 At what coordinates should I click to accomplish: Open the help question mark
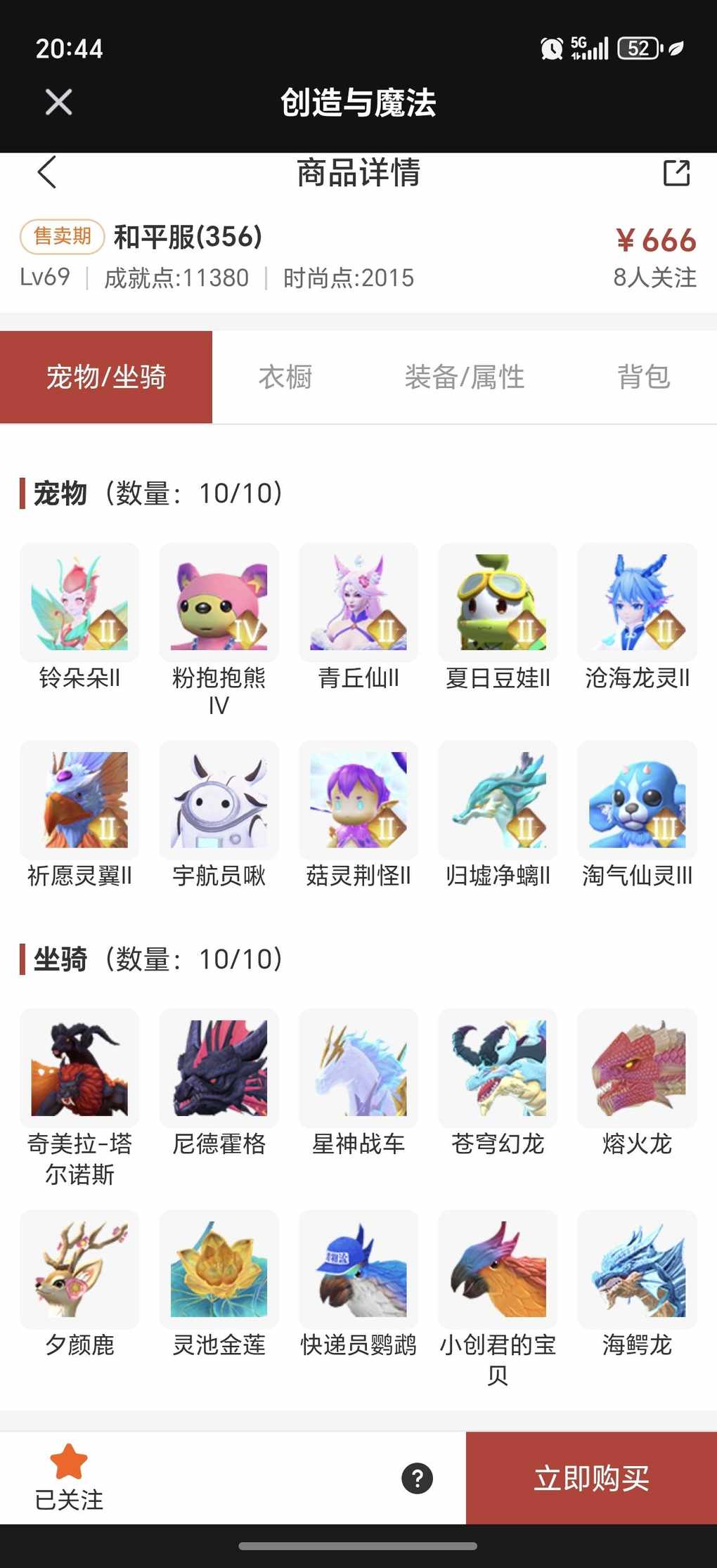[417, 1477]
